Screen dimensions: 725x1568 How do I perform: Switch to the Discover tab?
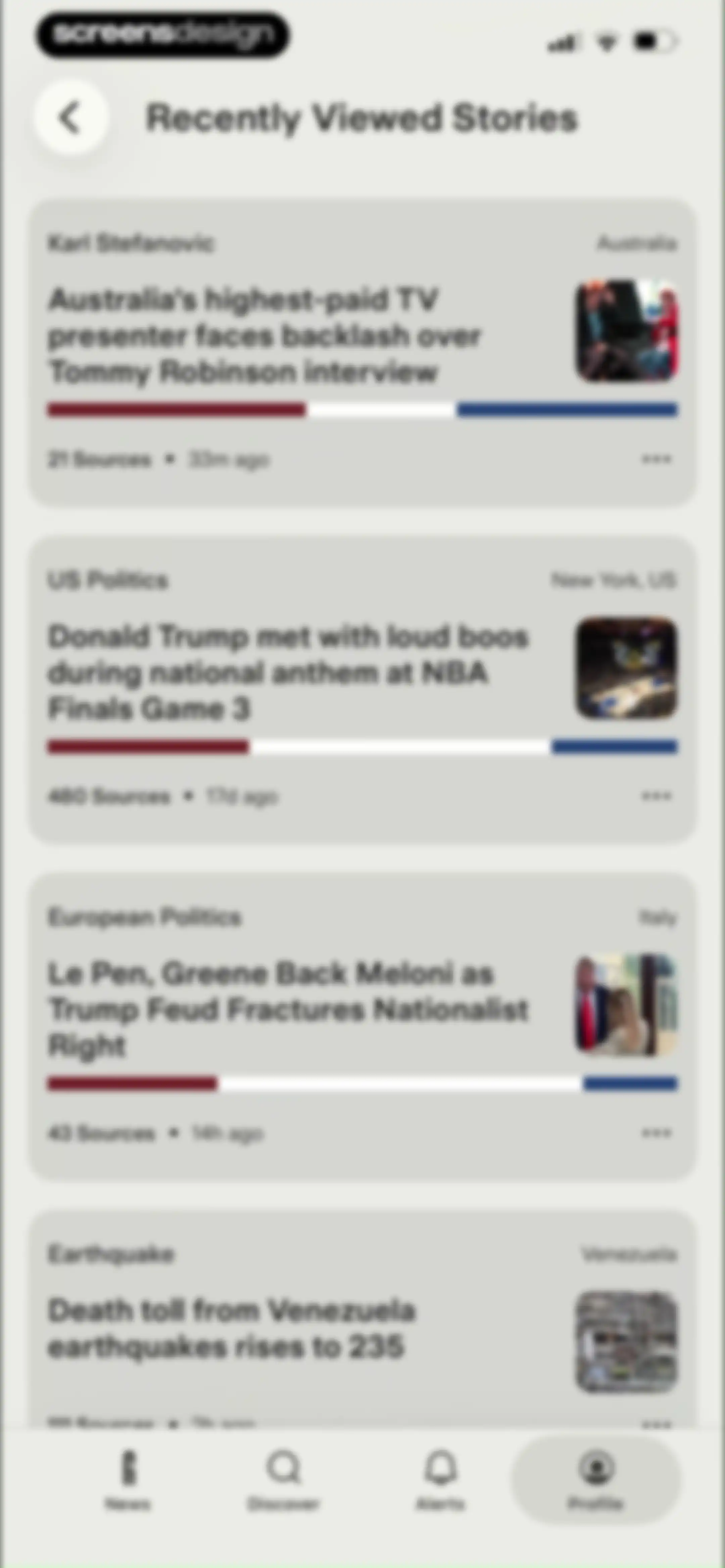[x=284, y=1480]
